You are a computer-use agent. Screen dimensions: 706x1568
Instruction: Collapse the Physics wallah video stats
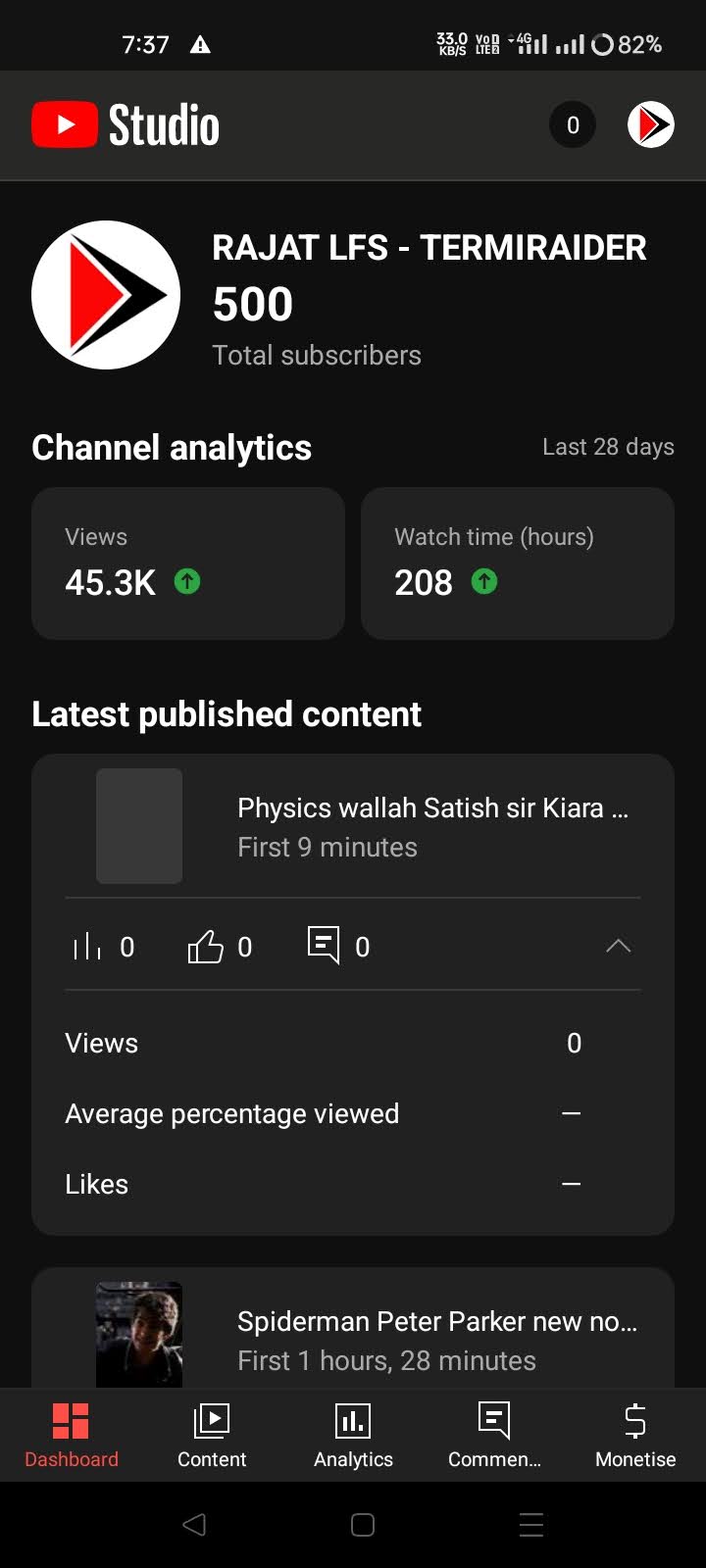click(618, 946)
